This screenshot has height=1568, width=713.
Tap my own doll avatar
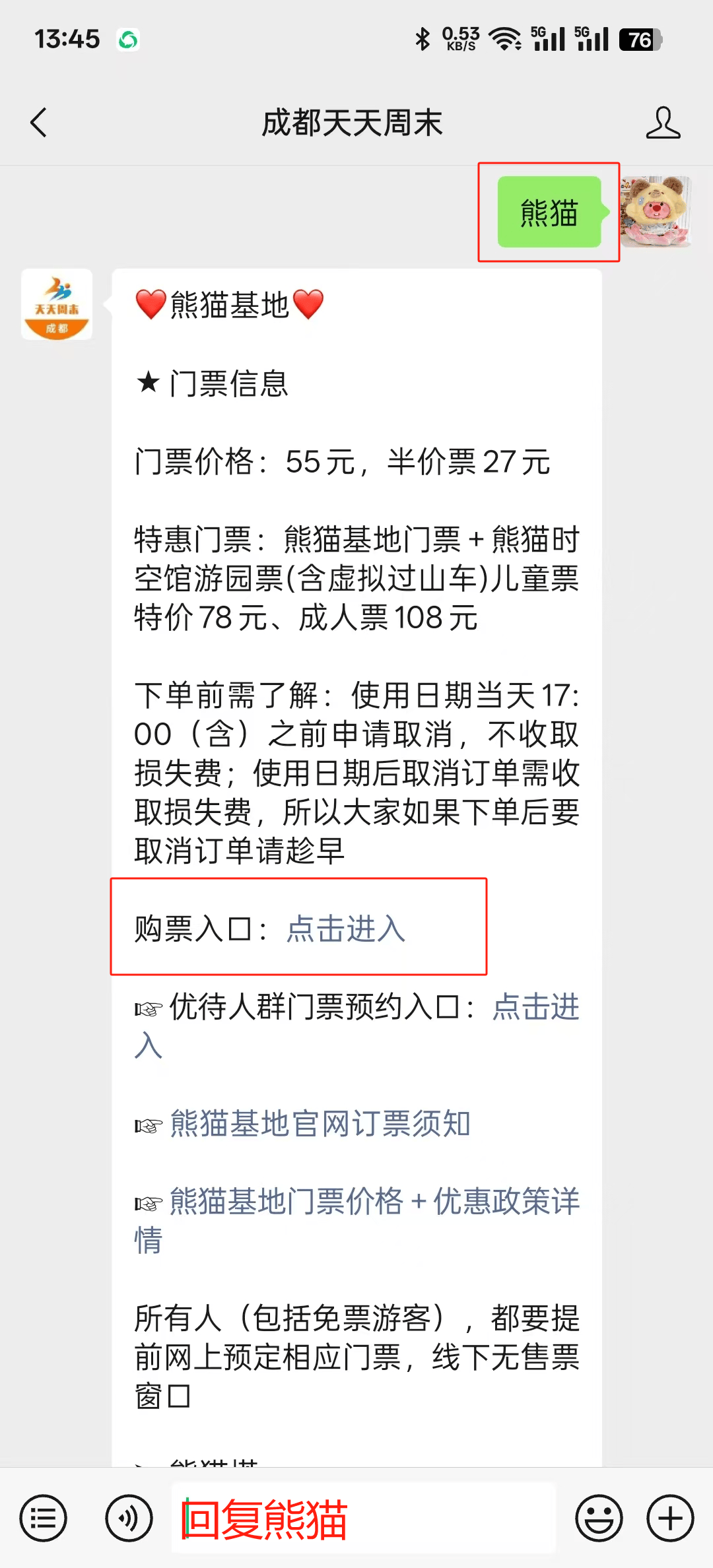pyautogui.click(x=656, y=212)
